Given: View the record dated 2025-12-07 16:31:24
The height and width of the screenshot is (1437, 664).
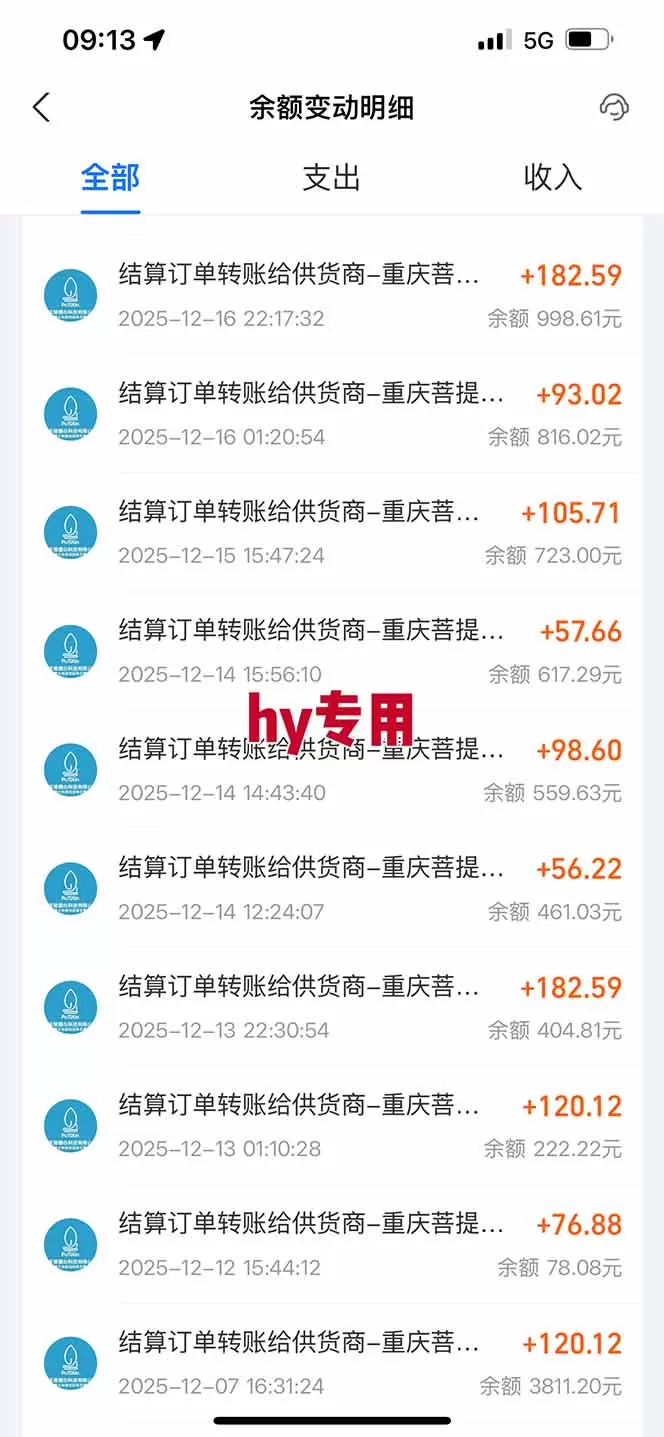Looking at the screenshot, I should click(x=332, y=1364).
